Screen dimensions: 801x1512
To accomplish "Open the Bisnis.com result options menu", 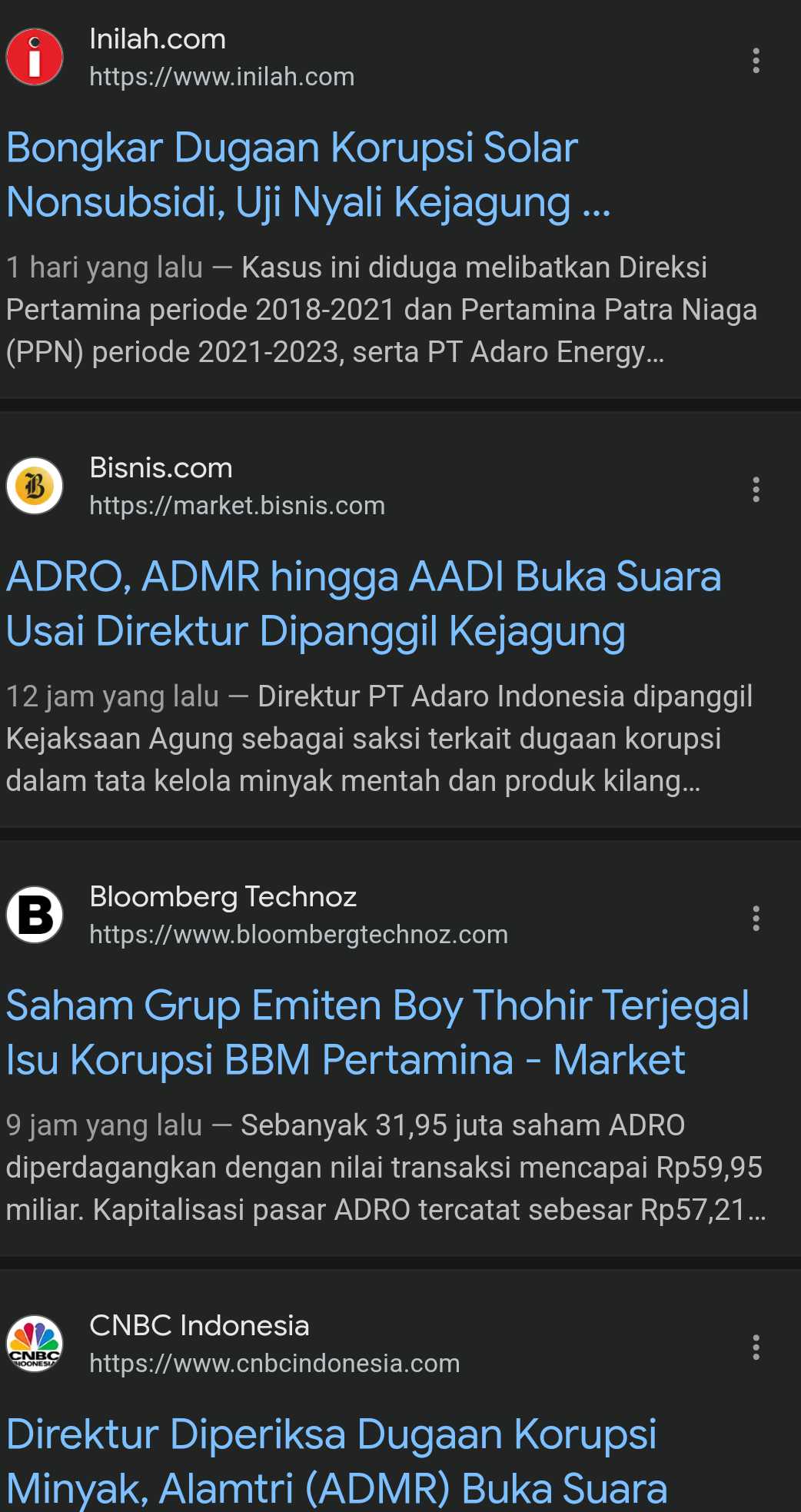I will [756, 489].
